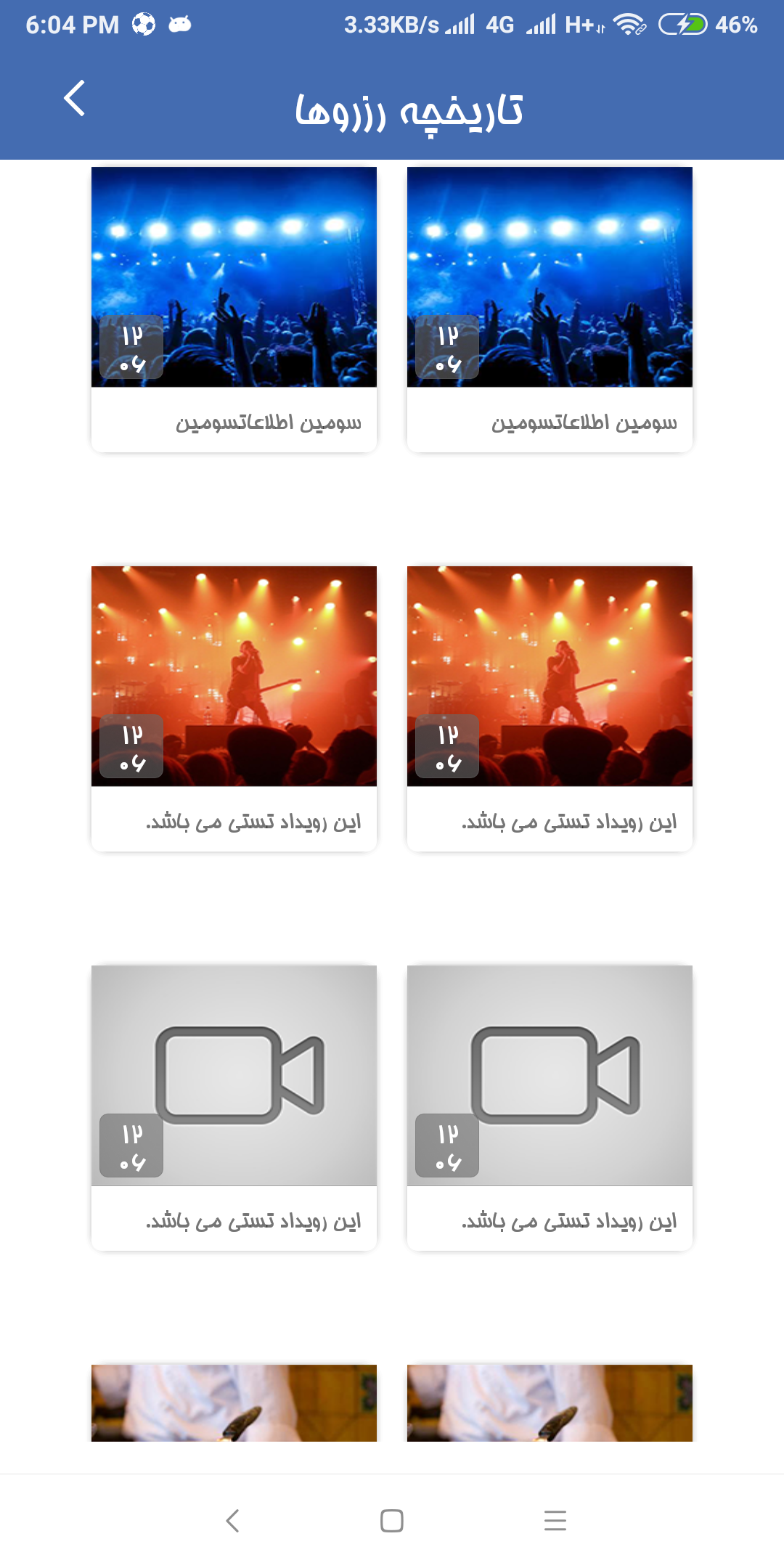Viewport: 784px width, 1568px height.
Task: Open recent apps from the navigation bar
Action: (555, 1520)
